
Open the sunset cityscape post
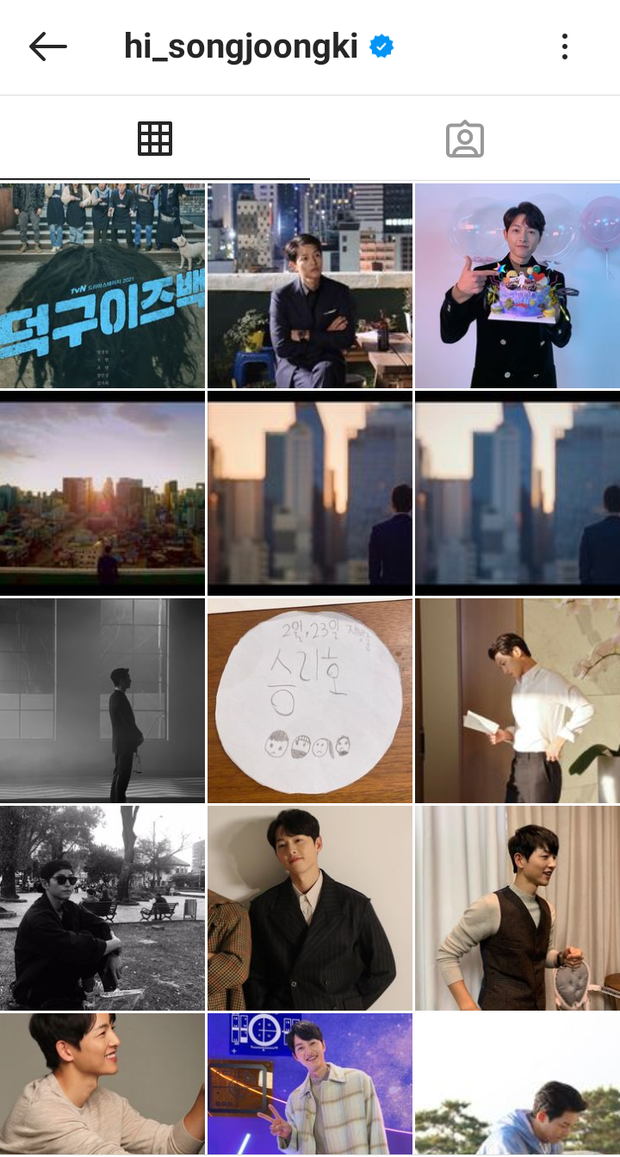click(102, 493)
